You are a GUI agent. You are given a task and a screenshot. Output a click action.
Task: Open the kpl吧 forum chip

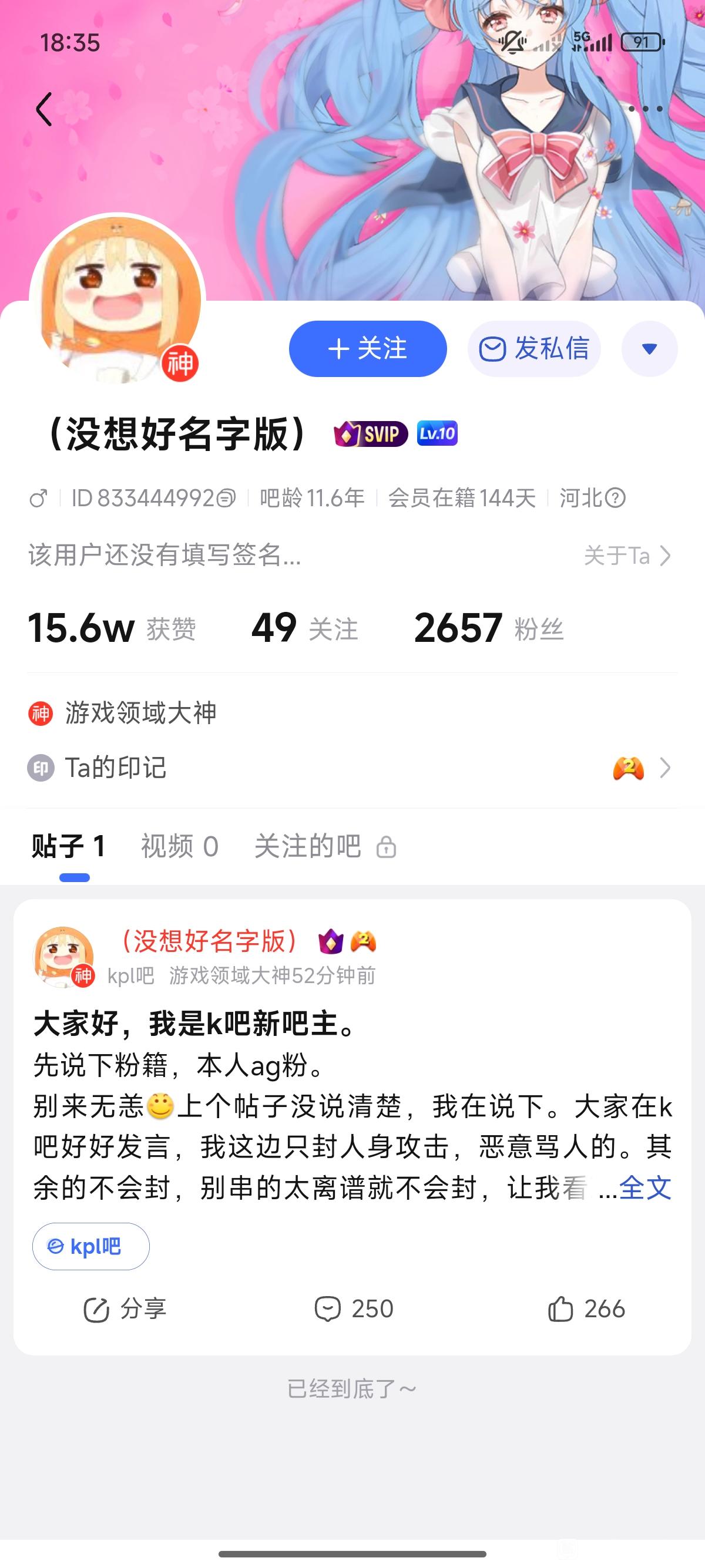click(90, 1247)
